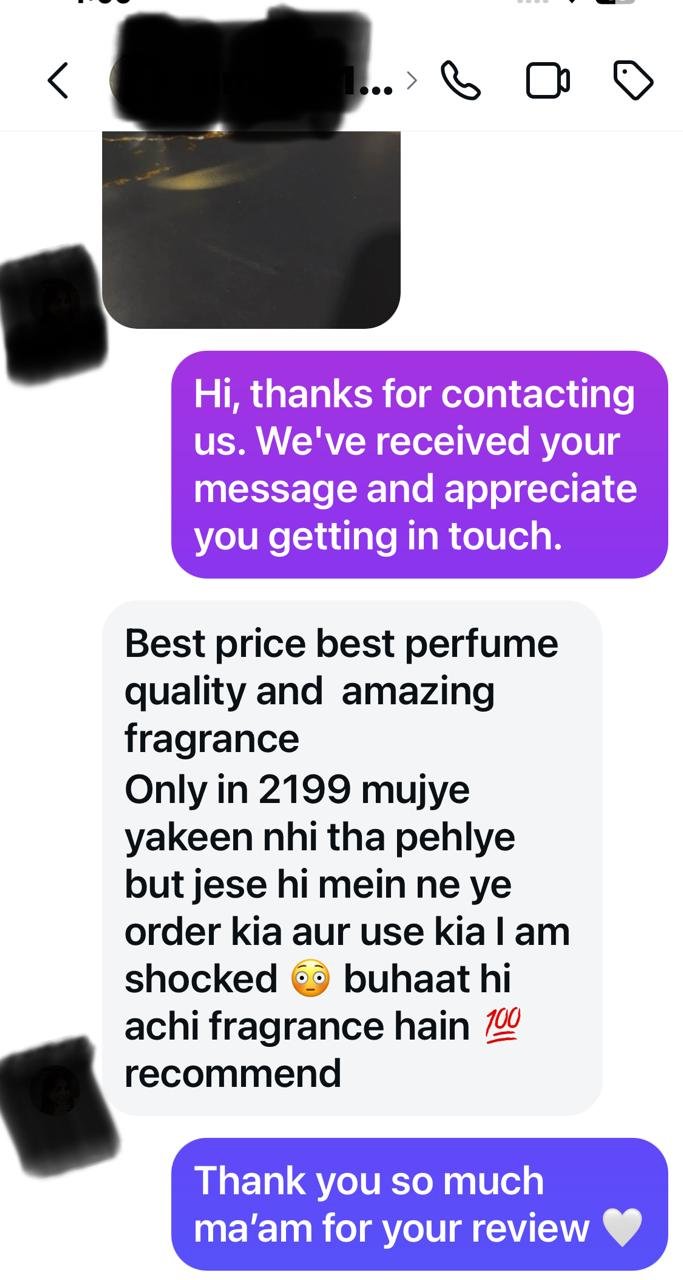Go back to the message list
The width and height of the screenshot is (683, 1280).
(58, 81)
